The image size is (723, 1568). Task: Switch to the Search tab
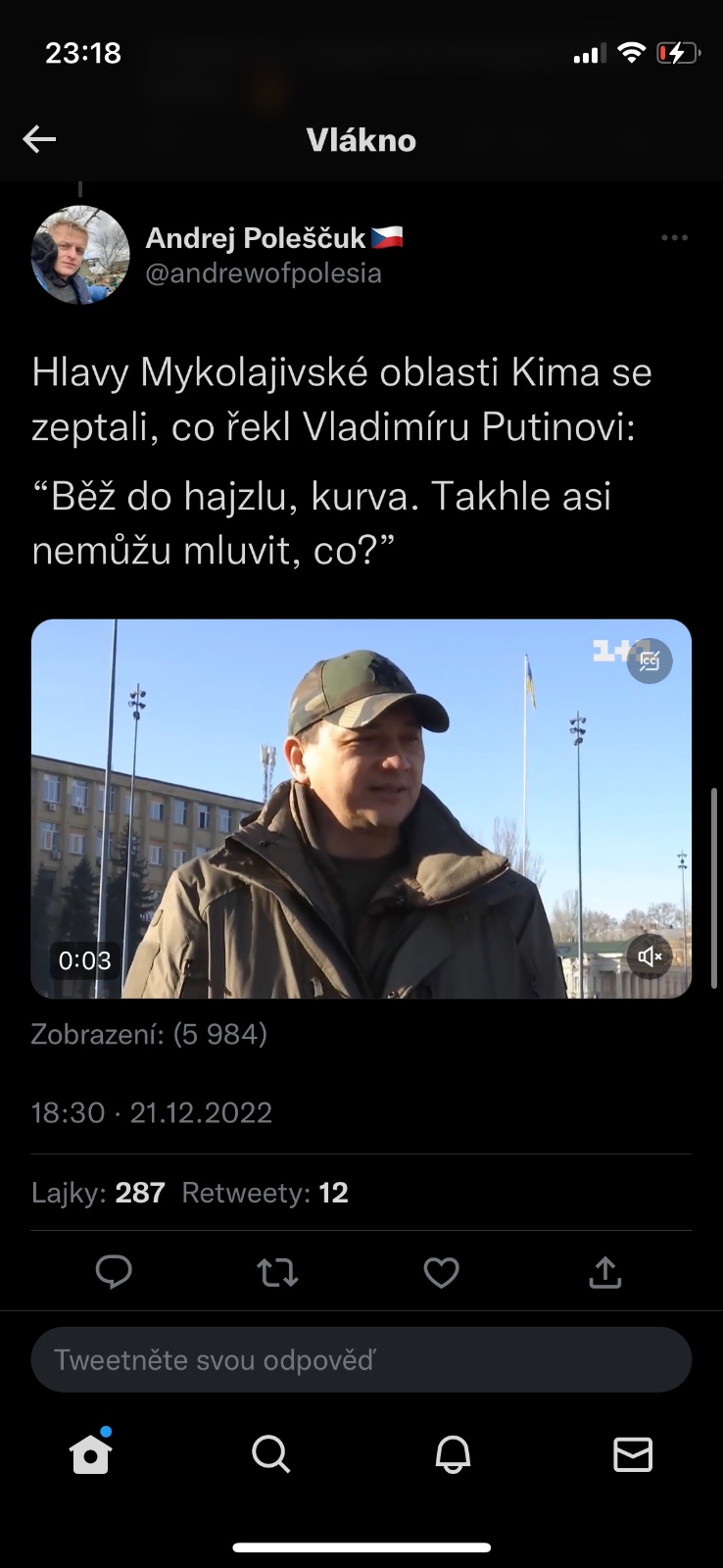pyautogui.click(x=270, y=1454)
